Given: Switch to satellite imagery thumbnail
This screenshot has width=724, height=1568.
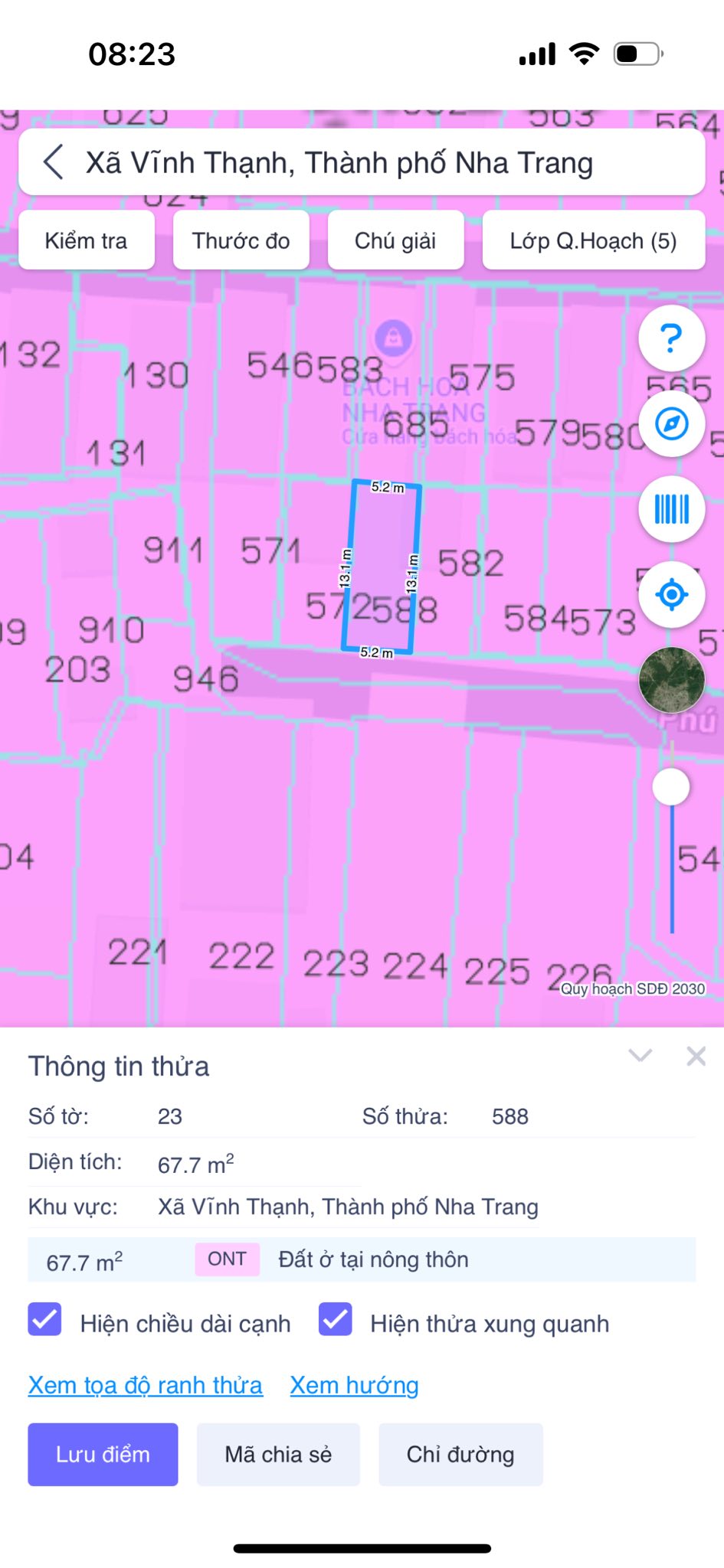Looking at the screenshot, I should [671, 679].
